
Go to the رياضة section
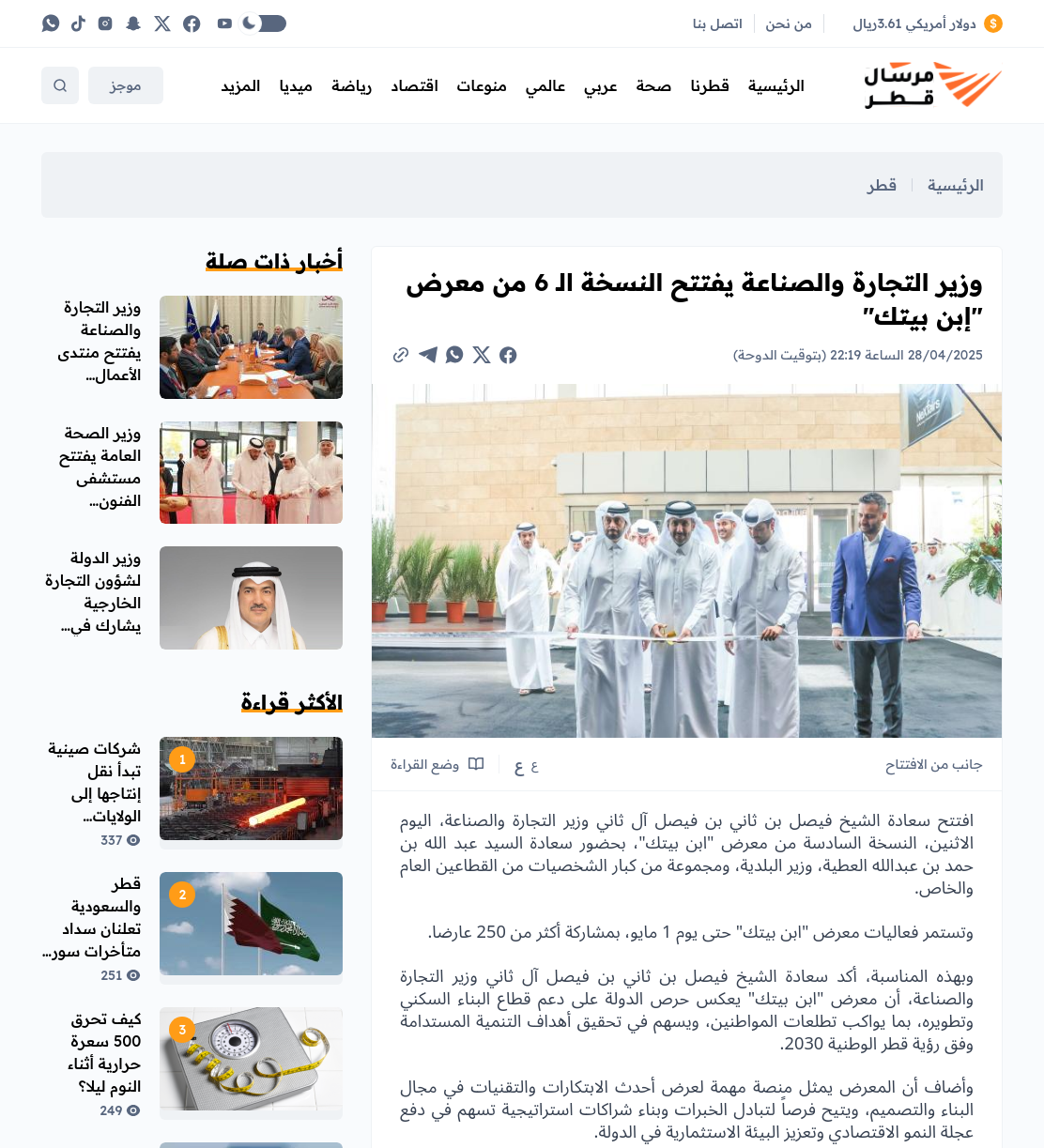tap(351, 86)
